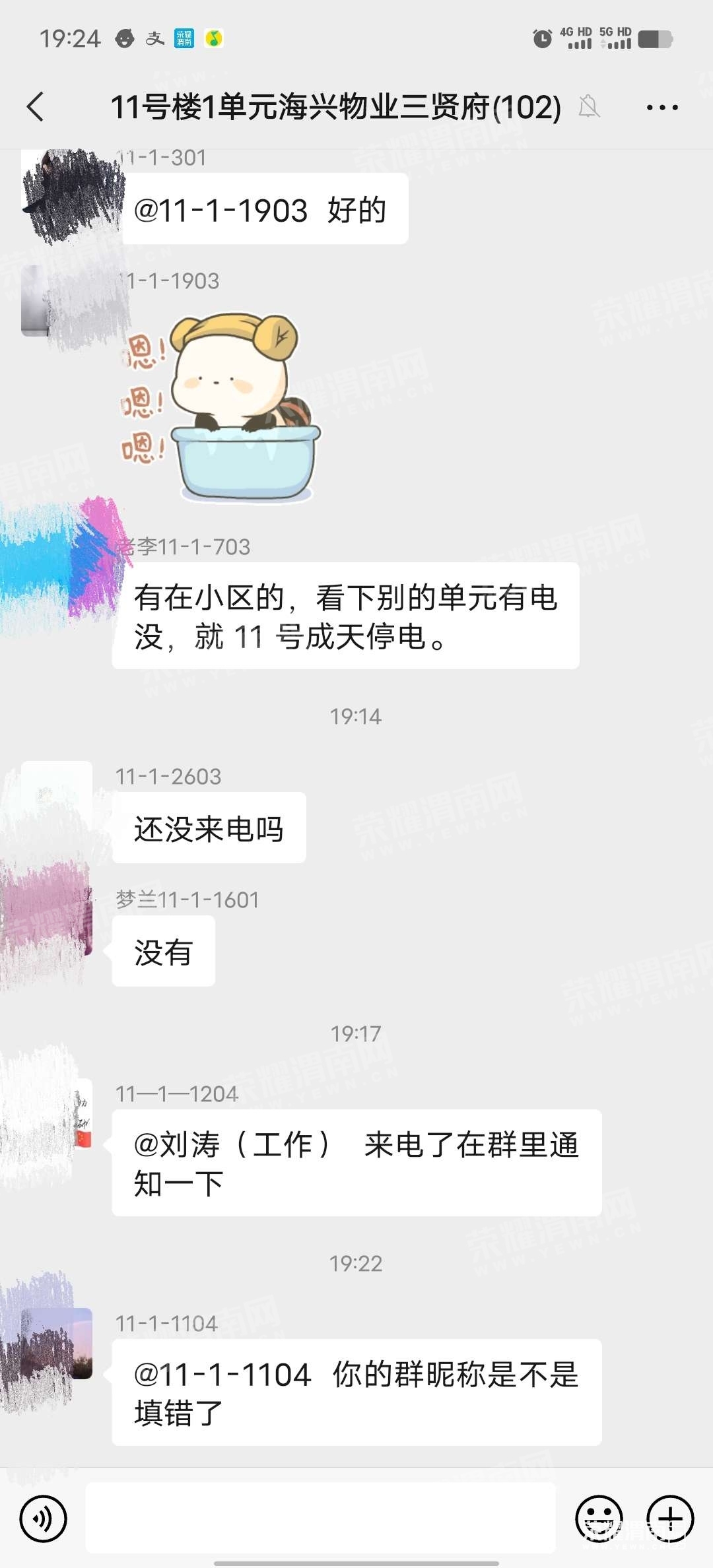Switch to voice message input
Viewport: 713px width, 1568px height.
coord(44,1519)
